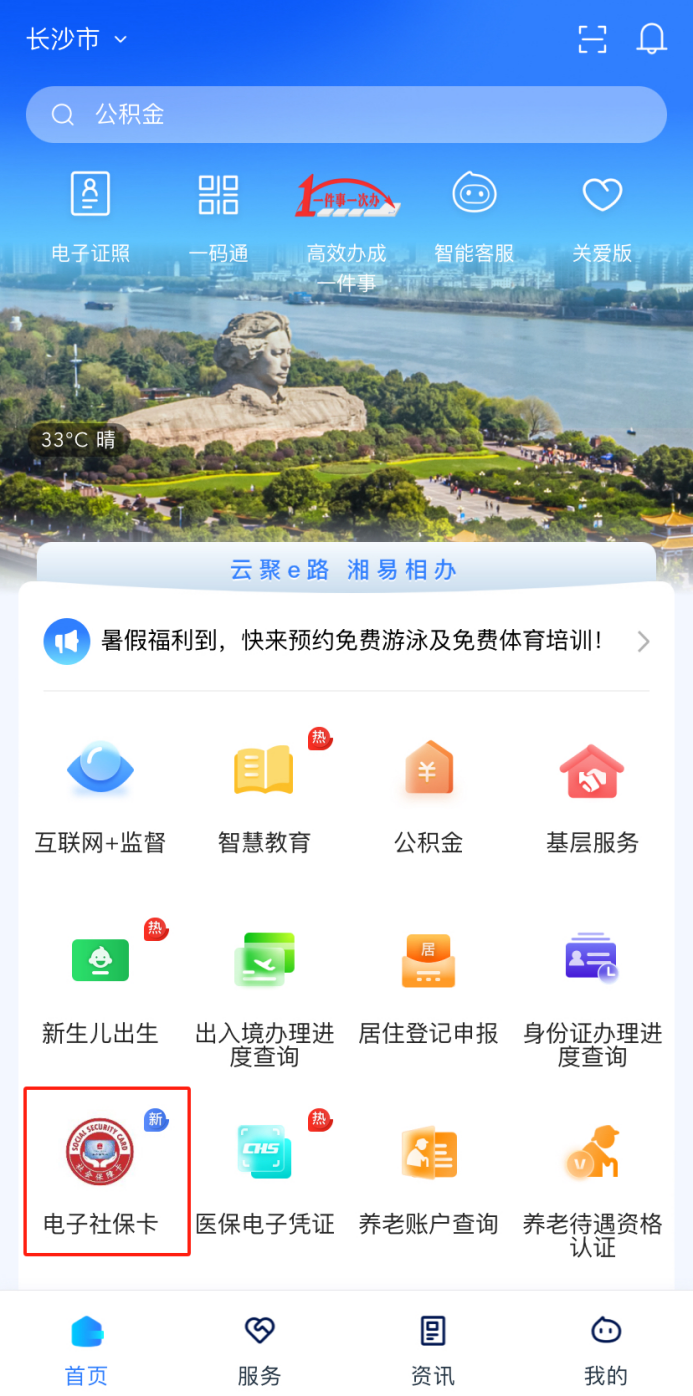Open the scan code icon
The height and width of the screenshot is (1396, 693).
tap(593, 39)
